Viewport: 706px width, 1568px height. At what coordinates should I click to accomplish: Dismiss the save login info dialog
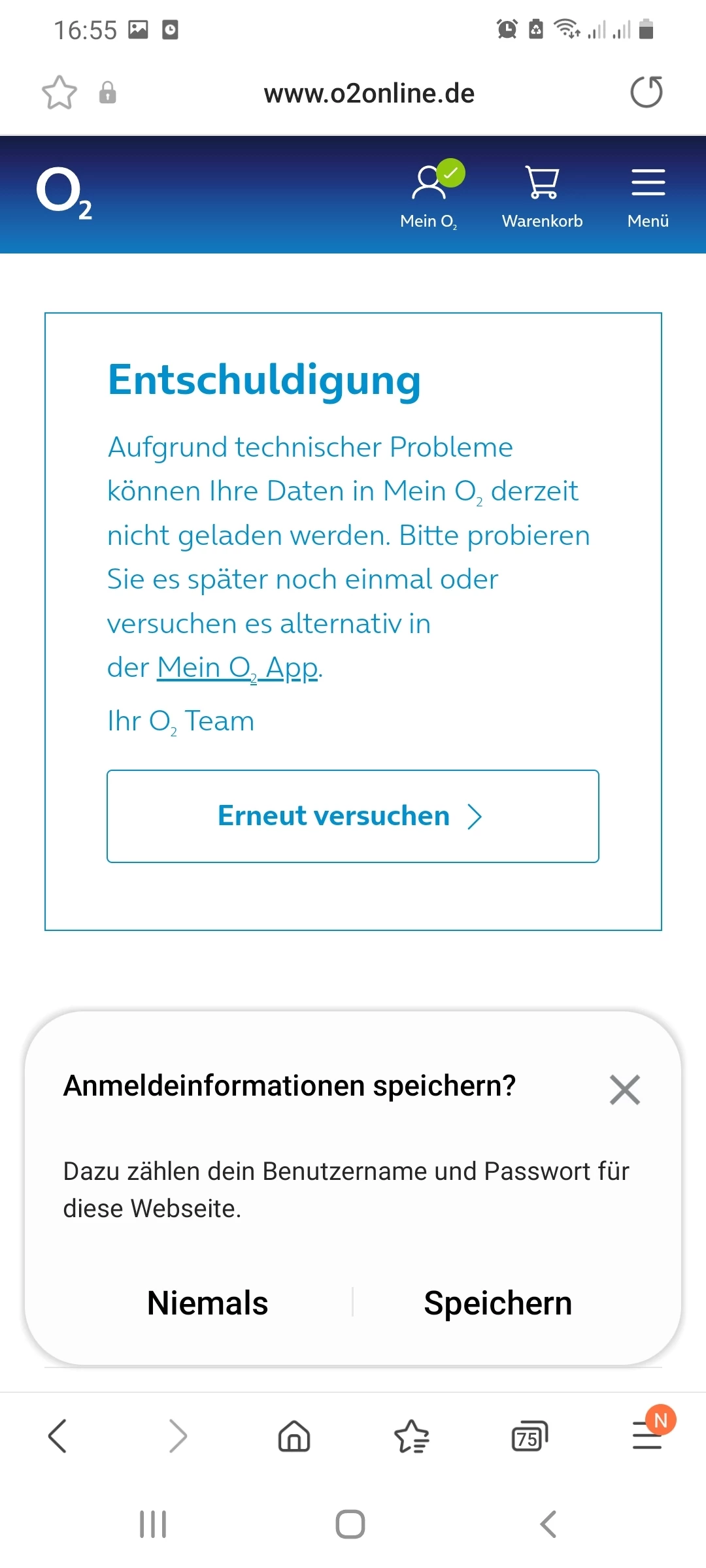pos(624,1089)
